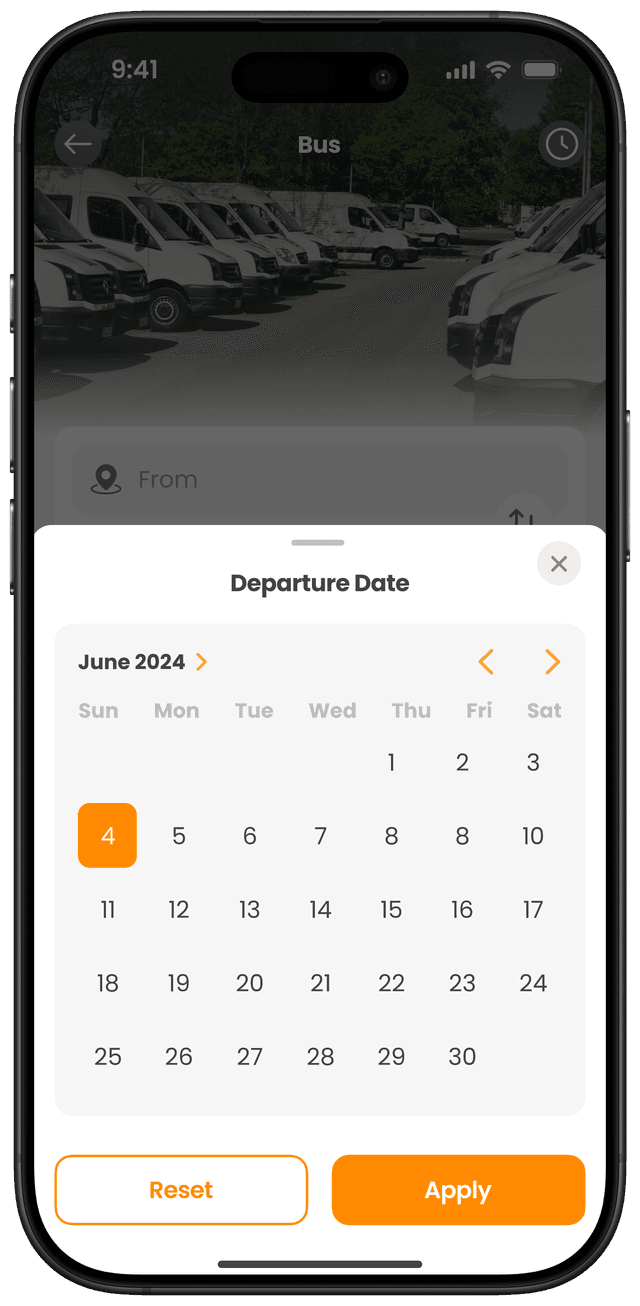Choose the 5th on the calendar
Screen dimensions: 640x1306
179,836
